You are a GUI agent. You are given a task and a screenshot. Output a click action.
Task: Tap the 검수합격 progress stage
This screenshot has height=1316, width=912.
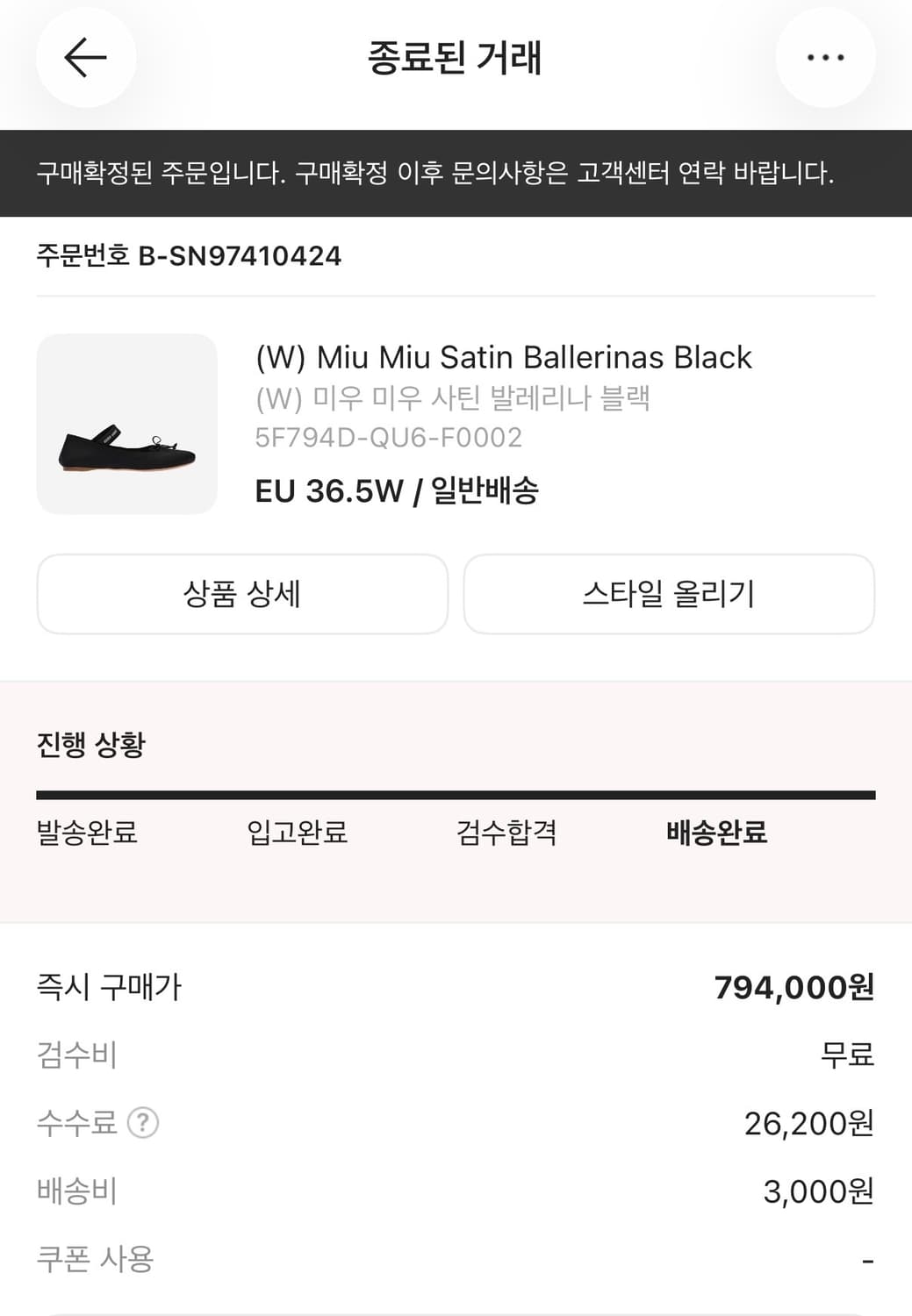coord(508,834)
